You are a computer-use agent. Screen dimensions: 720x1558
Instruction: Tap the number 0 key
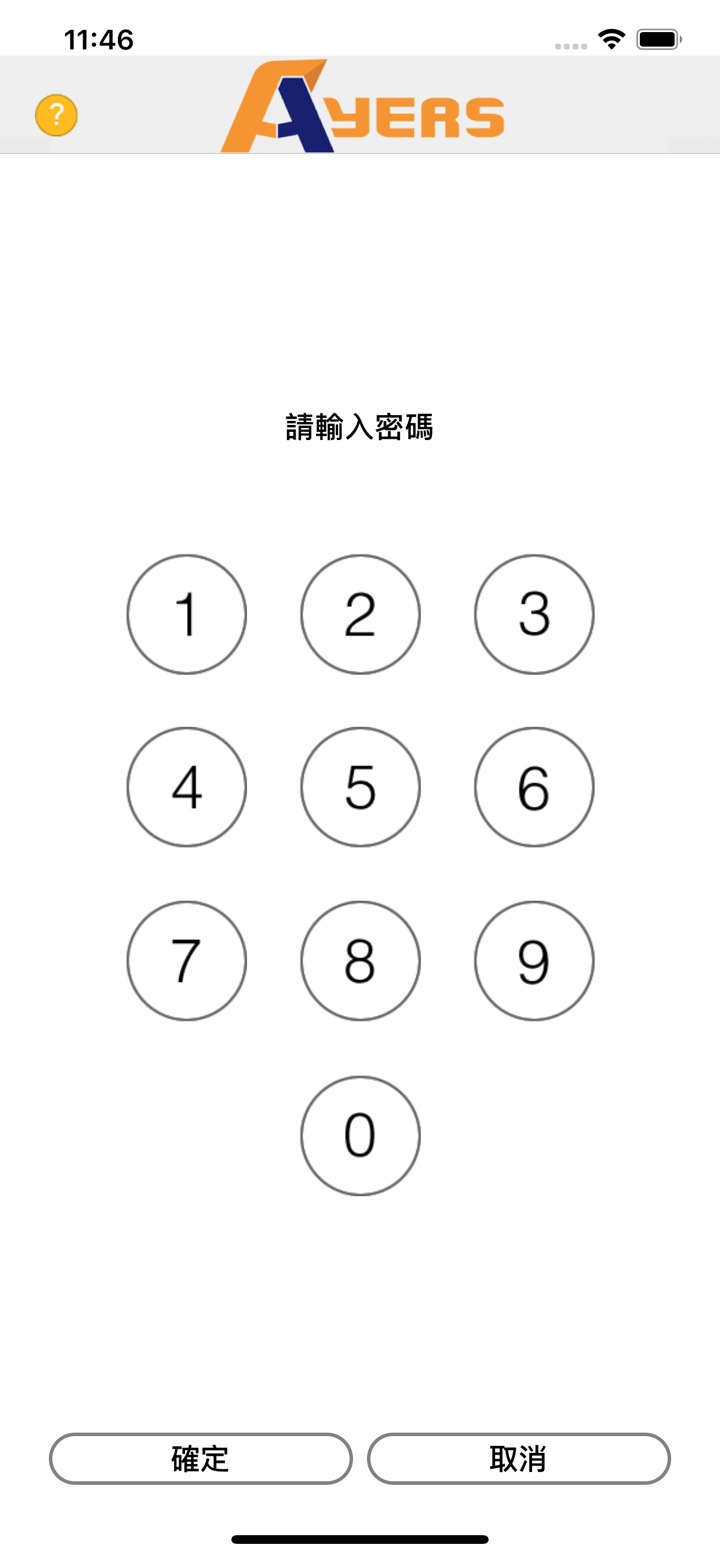tap(360, 1135)
